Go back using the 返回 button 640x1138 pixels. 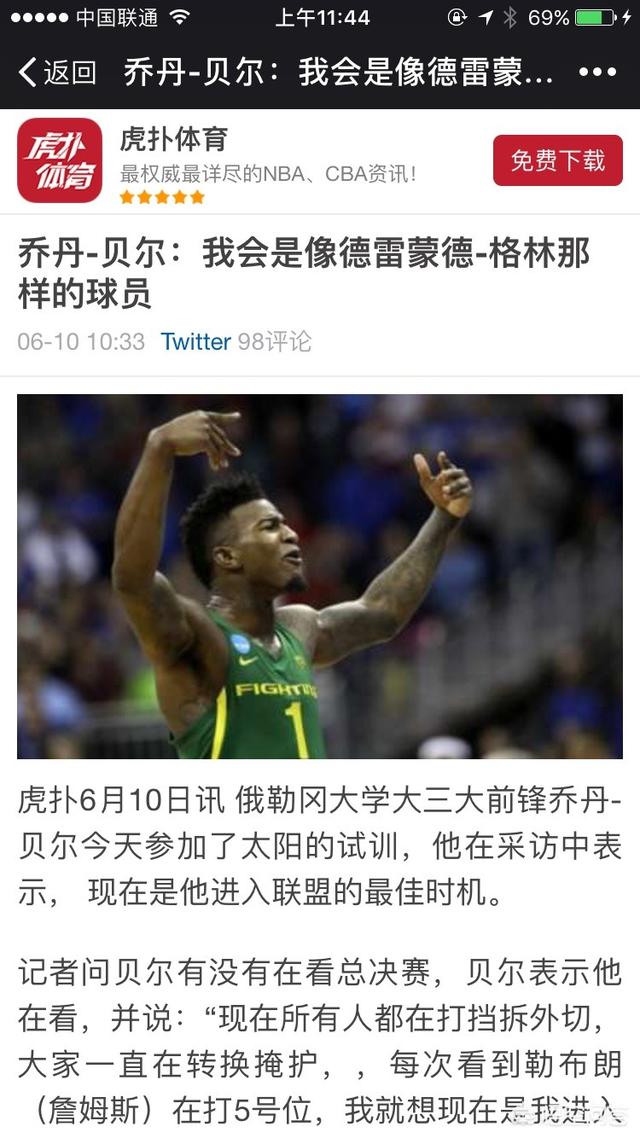[57, 72]
